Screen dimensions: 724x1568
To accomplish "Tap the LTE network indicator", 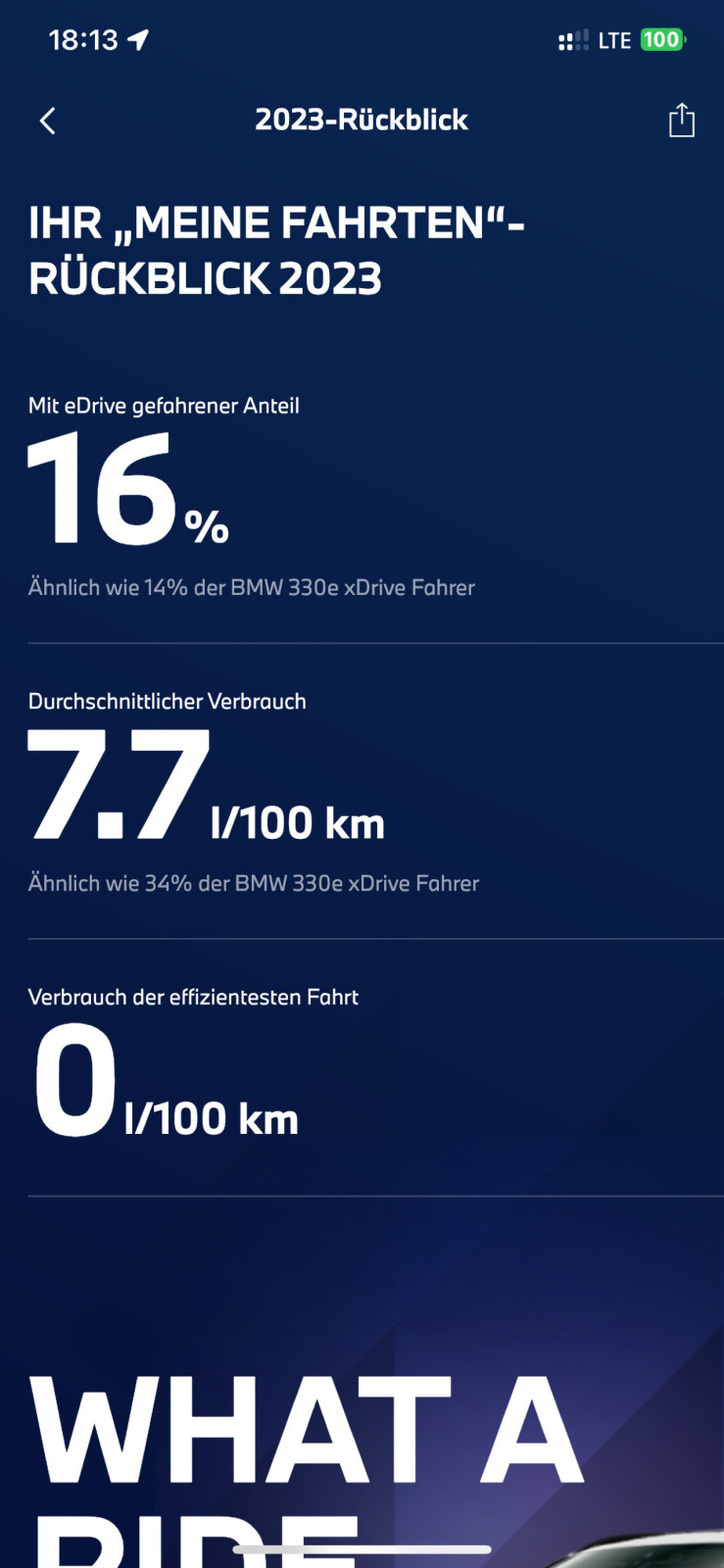I will [612, 40].
